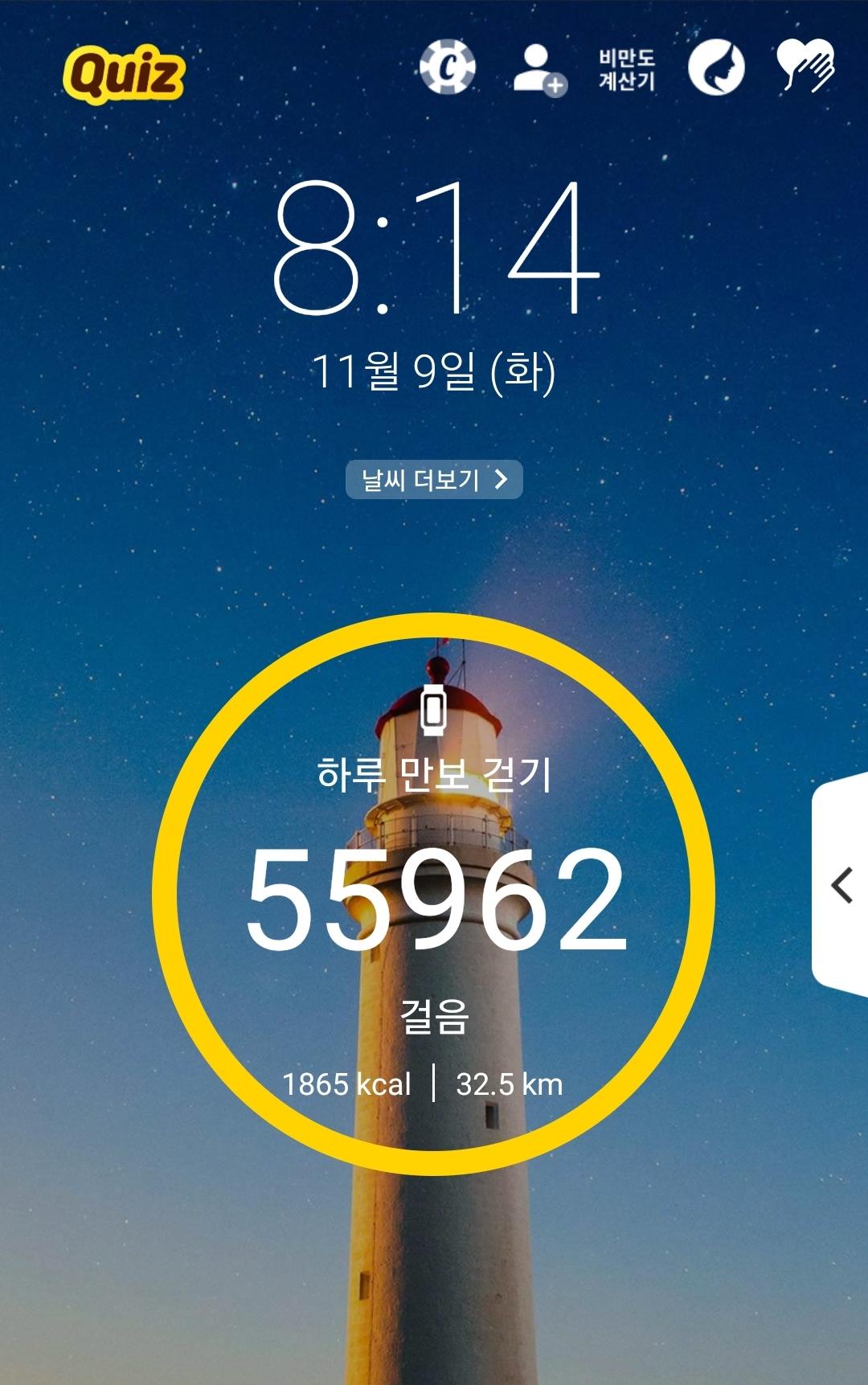Open the step count circle
This screenshot has width=868, height=1385.
tap(433, 894)
